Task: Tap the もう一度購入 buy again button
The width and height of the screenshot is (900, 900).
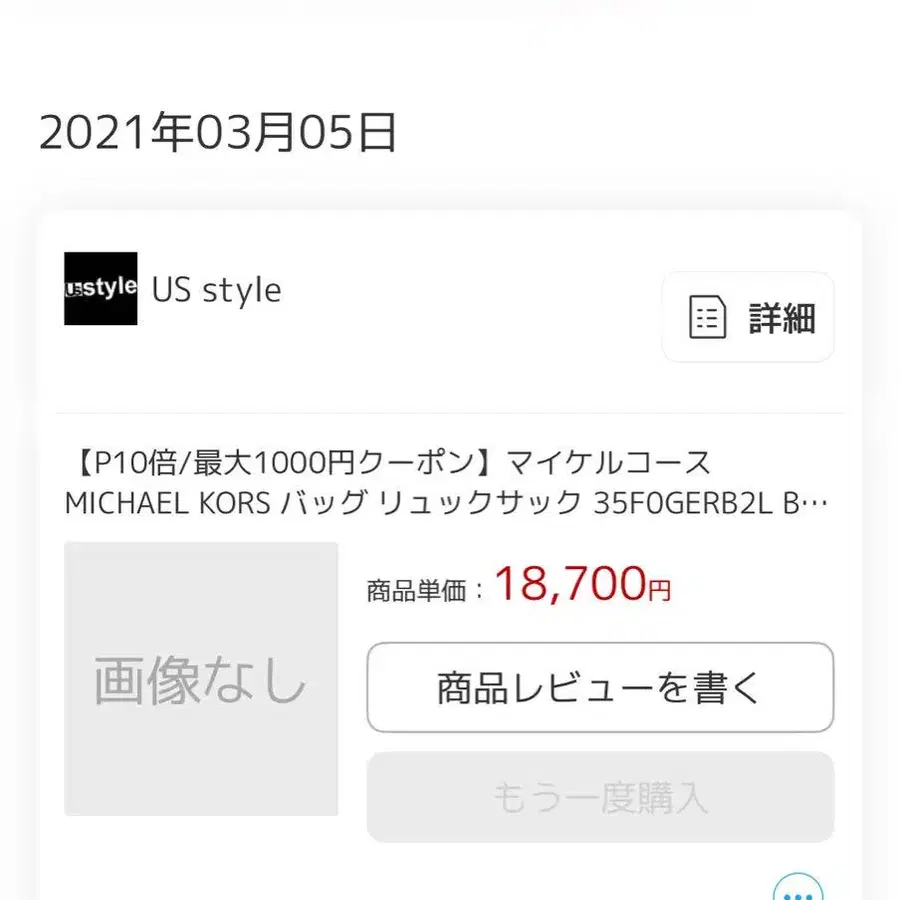Action: pos(600,797)
